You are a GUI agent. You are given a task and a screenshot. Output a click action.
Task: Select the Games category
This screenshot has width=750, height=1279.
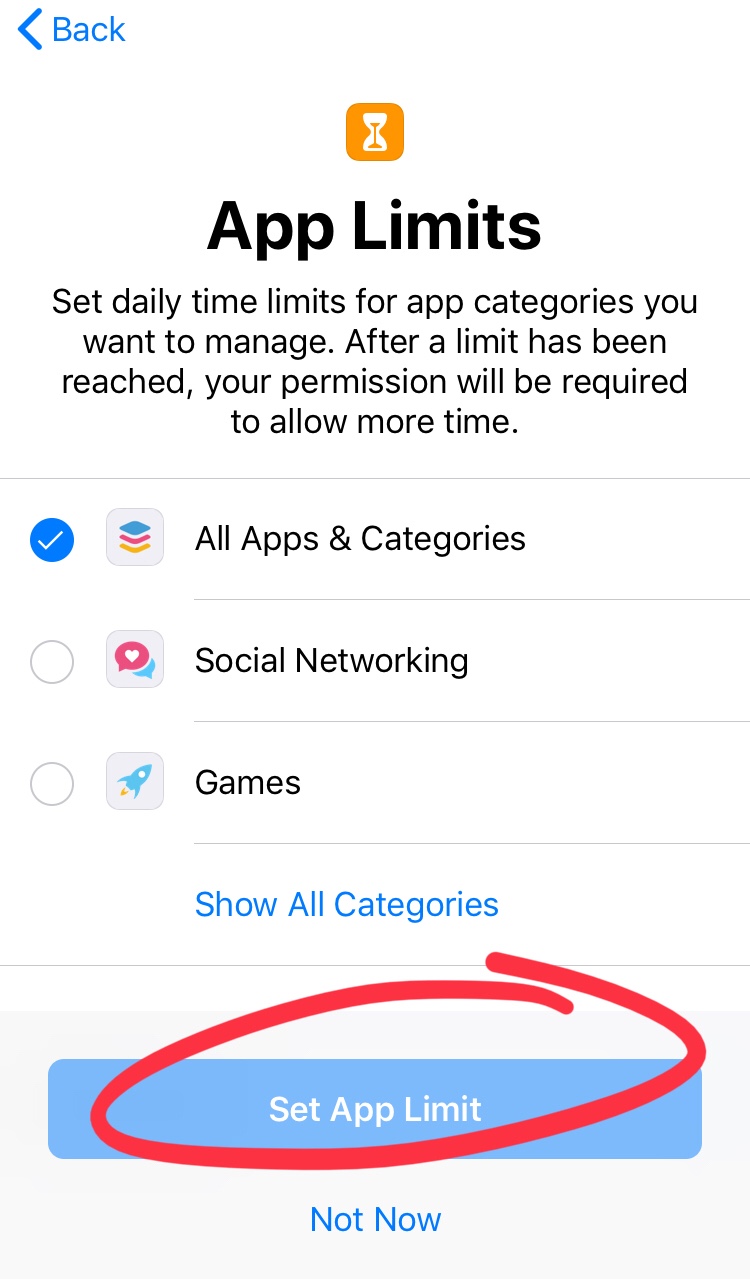[52, 784]
